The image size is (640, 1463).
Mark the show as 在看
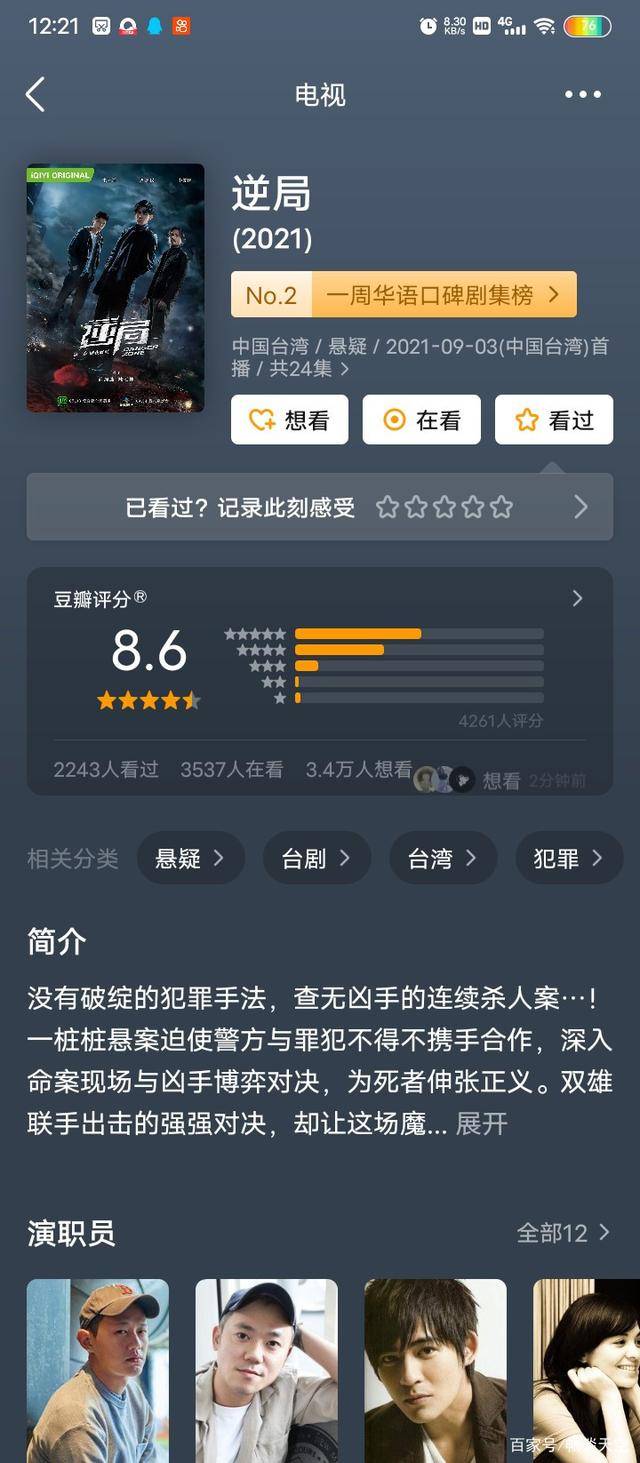click(x=421, y=420)
